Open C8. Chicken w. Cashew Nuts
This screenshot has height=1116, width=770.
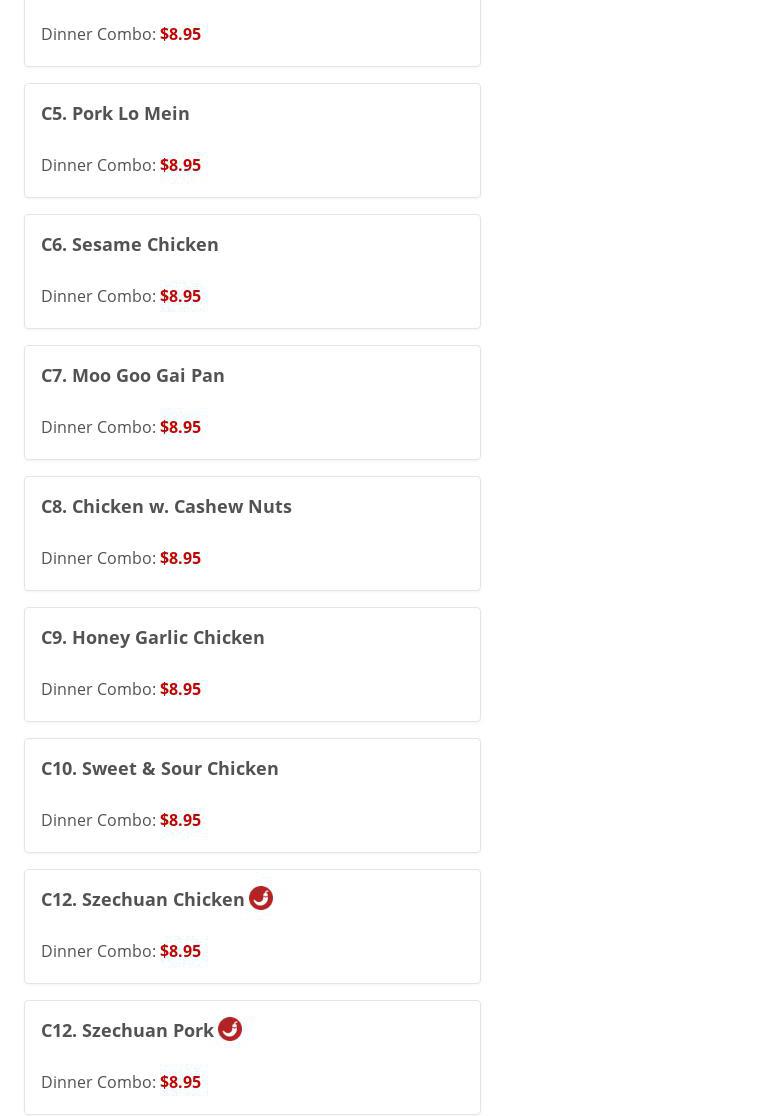[252, 533]
